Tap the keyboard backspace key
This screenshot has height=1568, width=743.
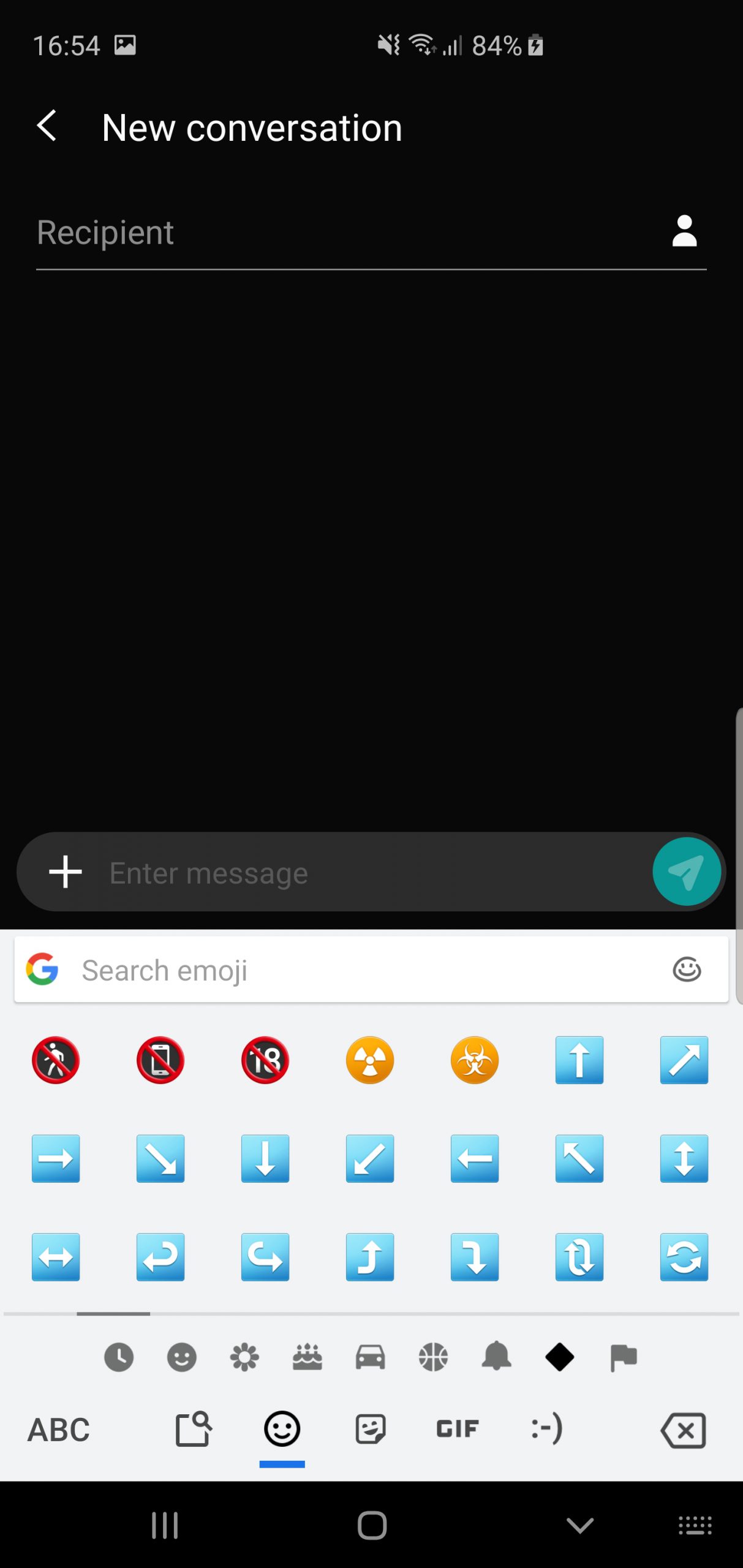684,1430
